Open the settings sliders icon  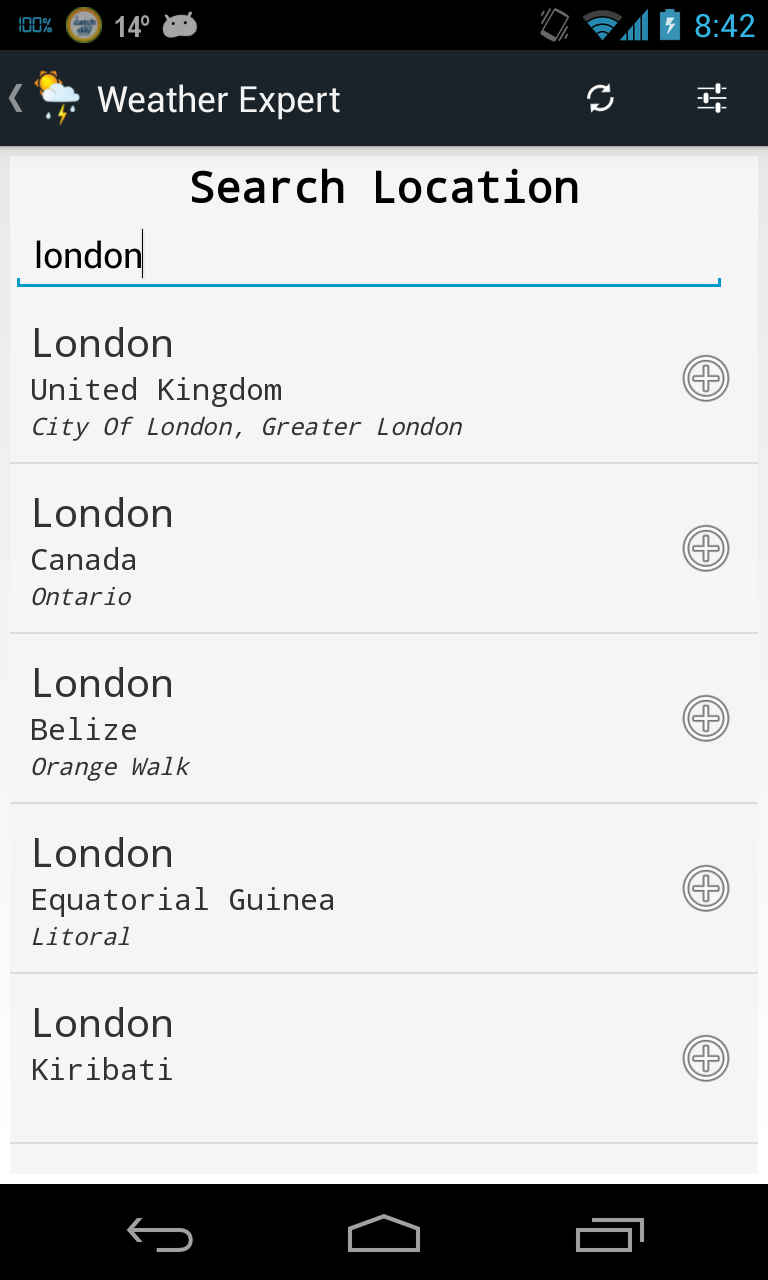point(712,98)
